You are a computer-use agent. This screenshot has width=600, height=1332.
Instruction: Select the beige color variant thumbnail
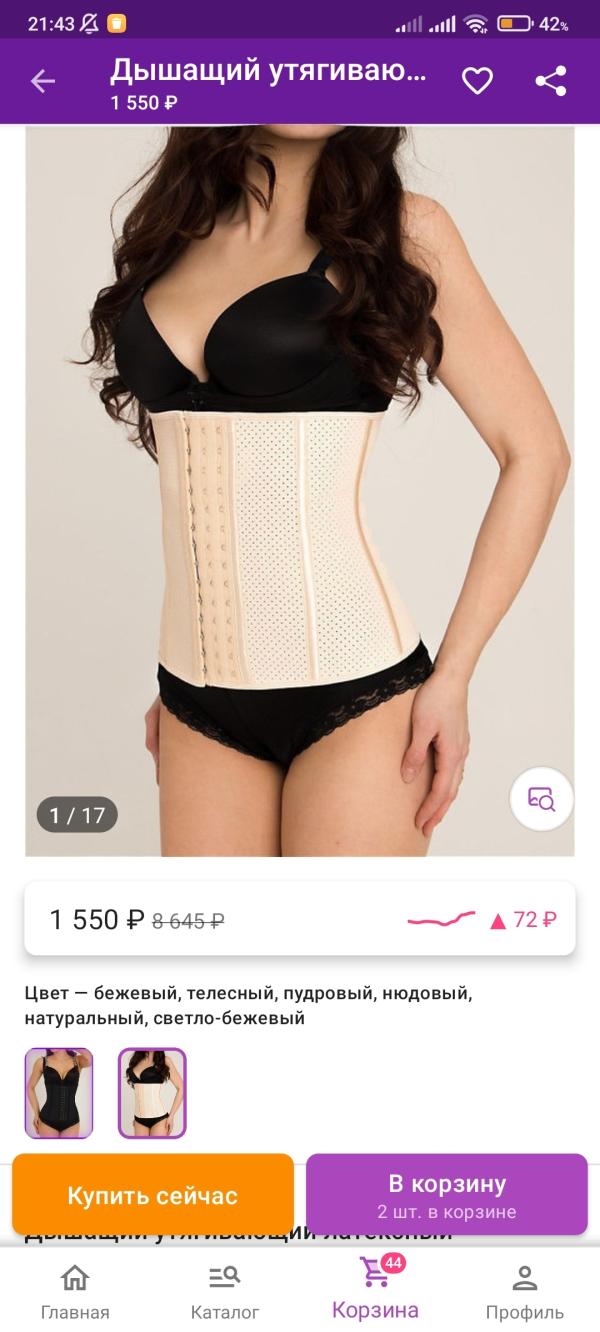coord(152,1093)
